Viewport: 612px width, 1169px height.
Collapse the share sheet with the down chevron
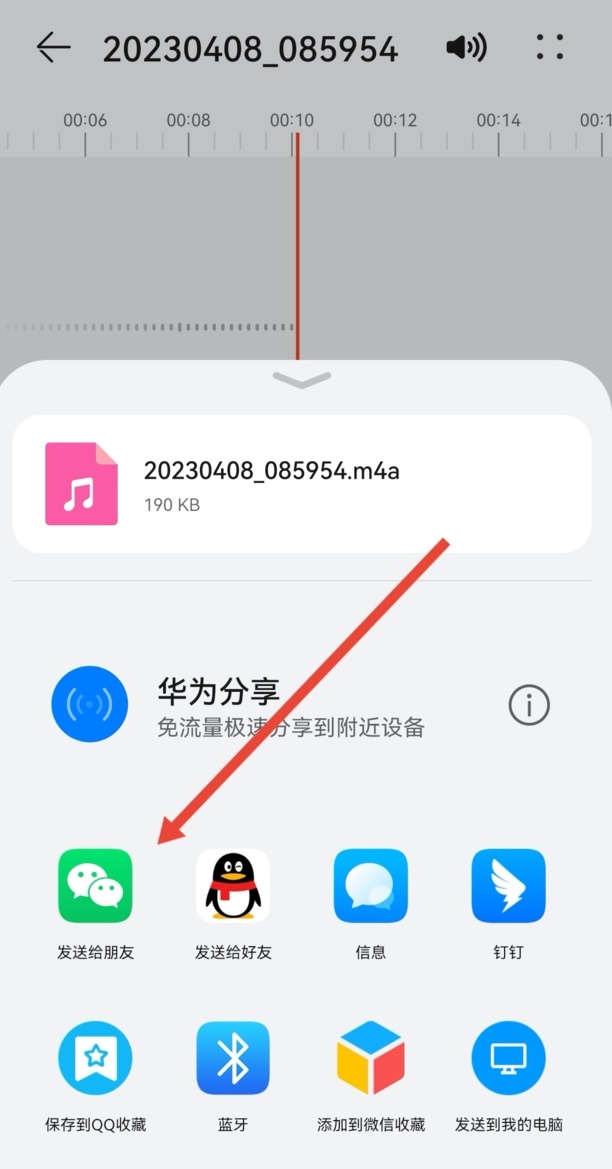click(301, 379)
